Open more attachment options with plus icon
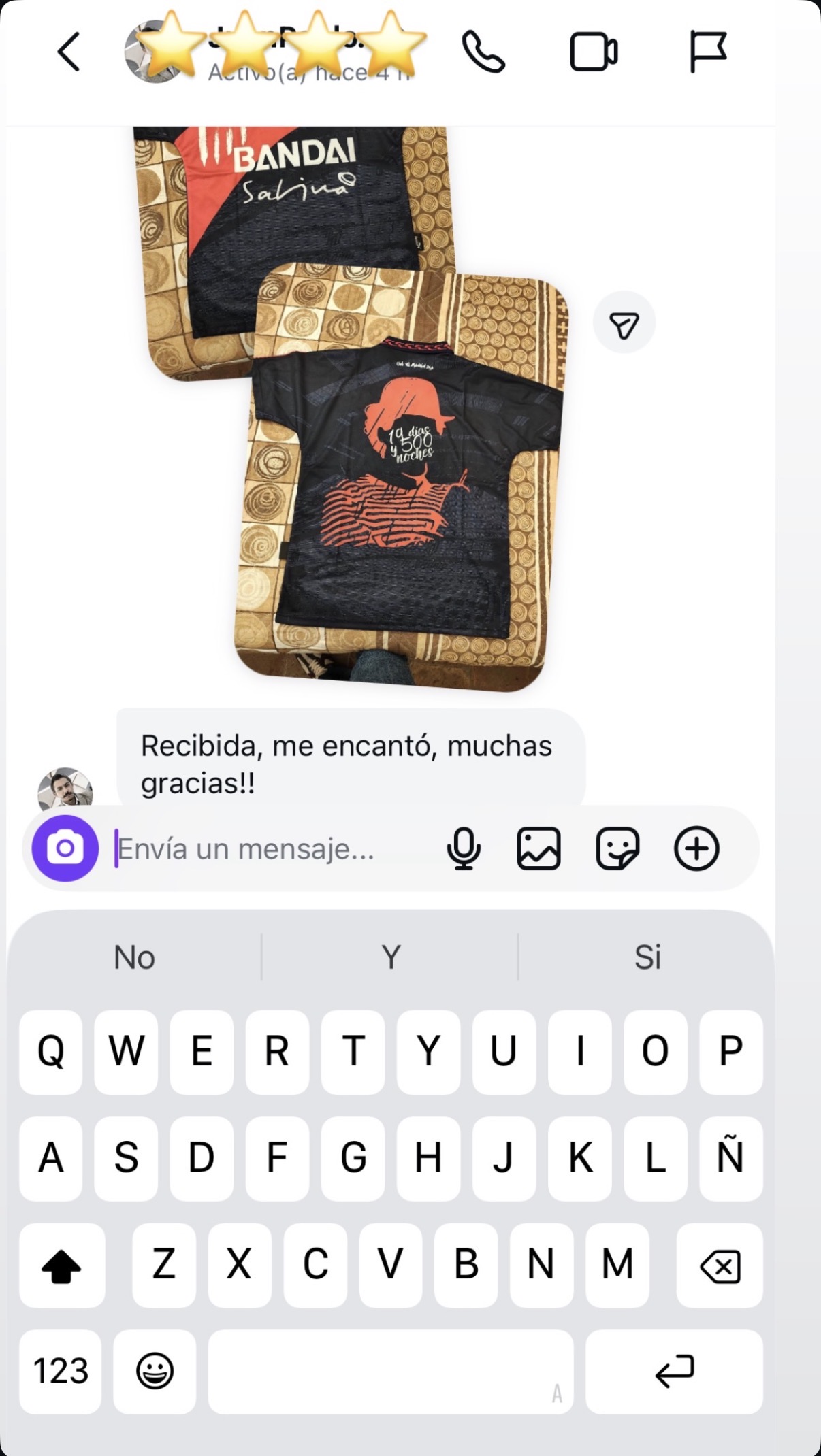The height and width of the screenshot is (1456, 821). tap(696, 847)
